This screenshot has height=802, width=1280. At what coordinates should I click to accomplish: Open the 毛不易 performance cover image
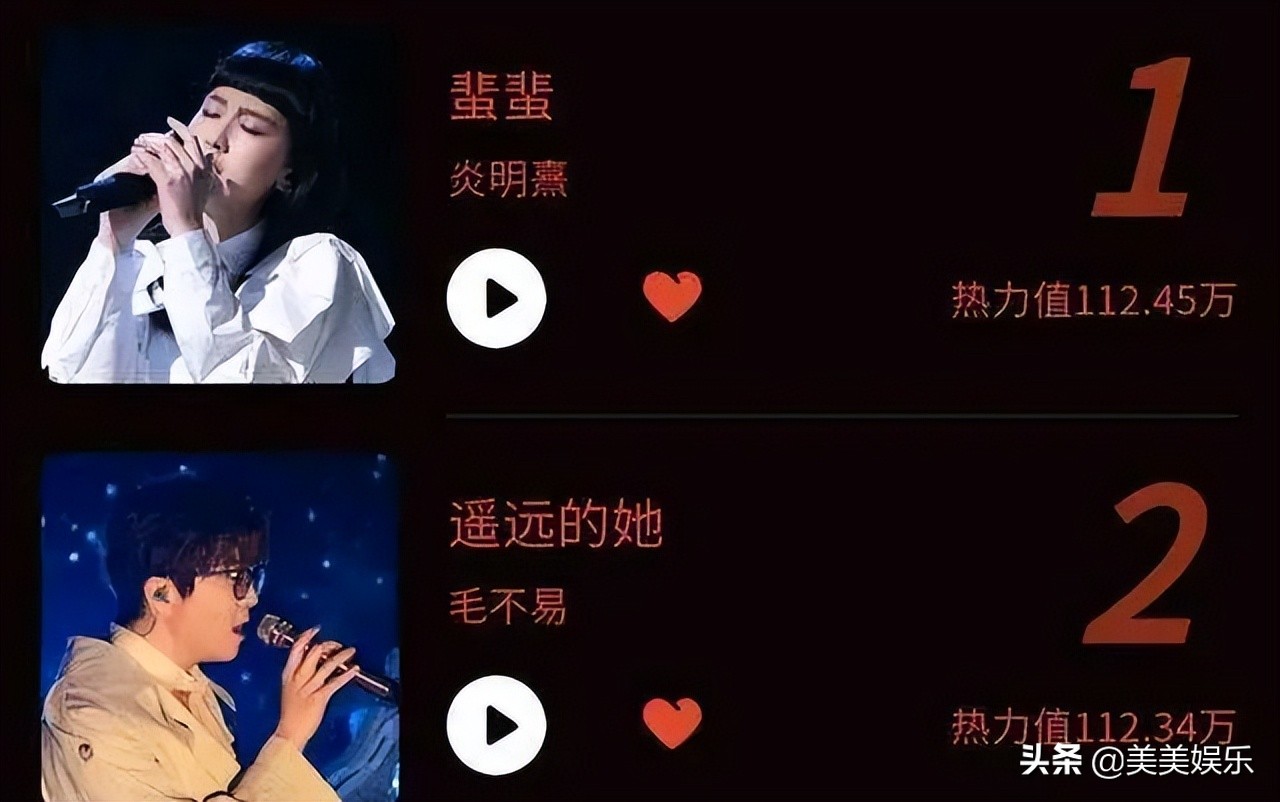click(x=220, y=628)
